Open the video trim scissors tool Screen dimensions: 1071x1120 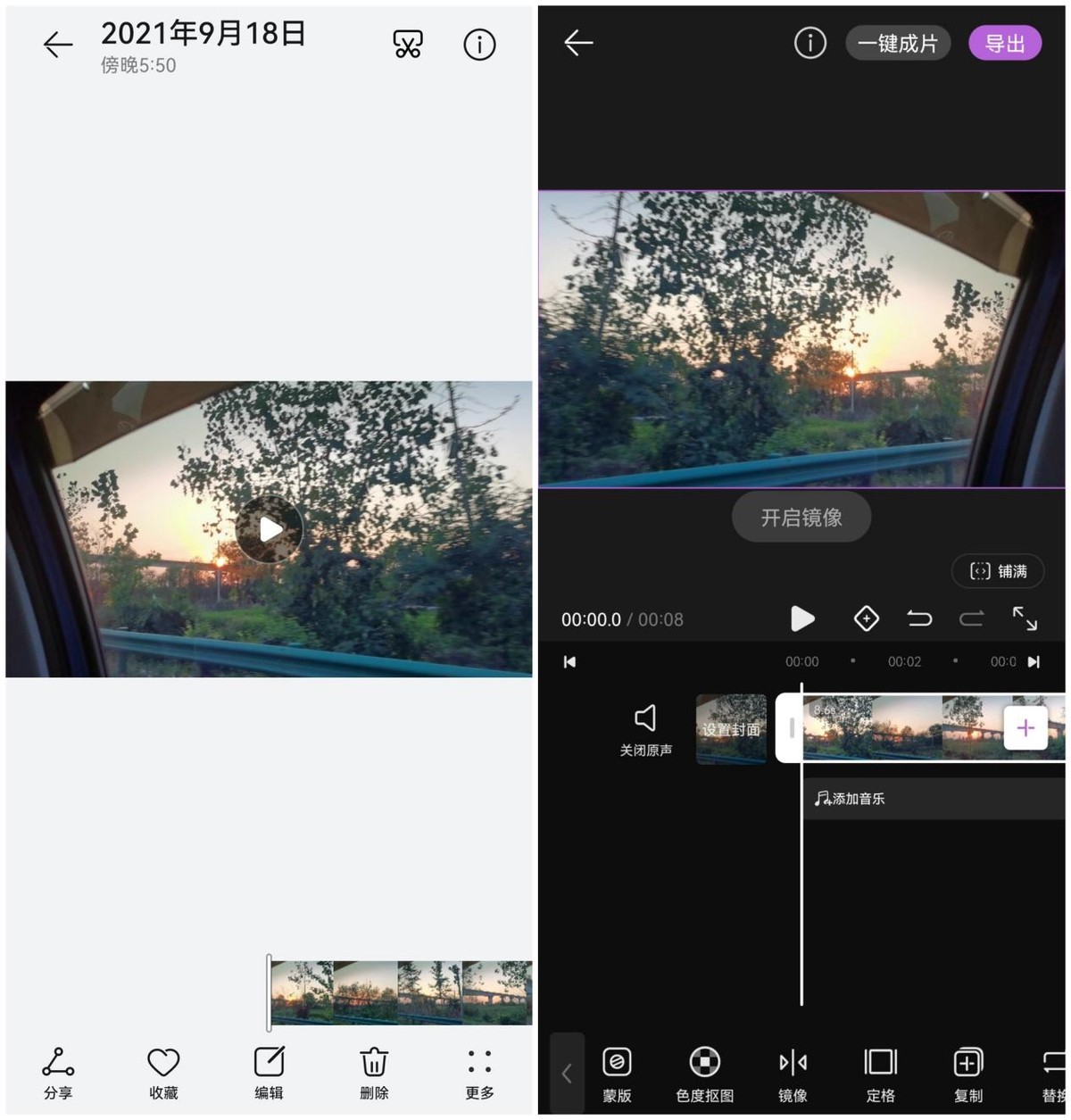(x=407, y=43)
